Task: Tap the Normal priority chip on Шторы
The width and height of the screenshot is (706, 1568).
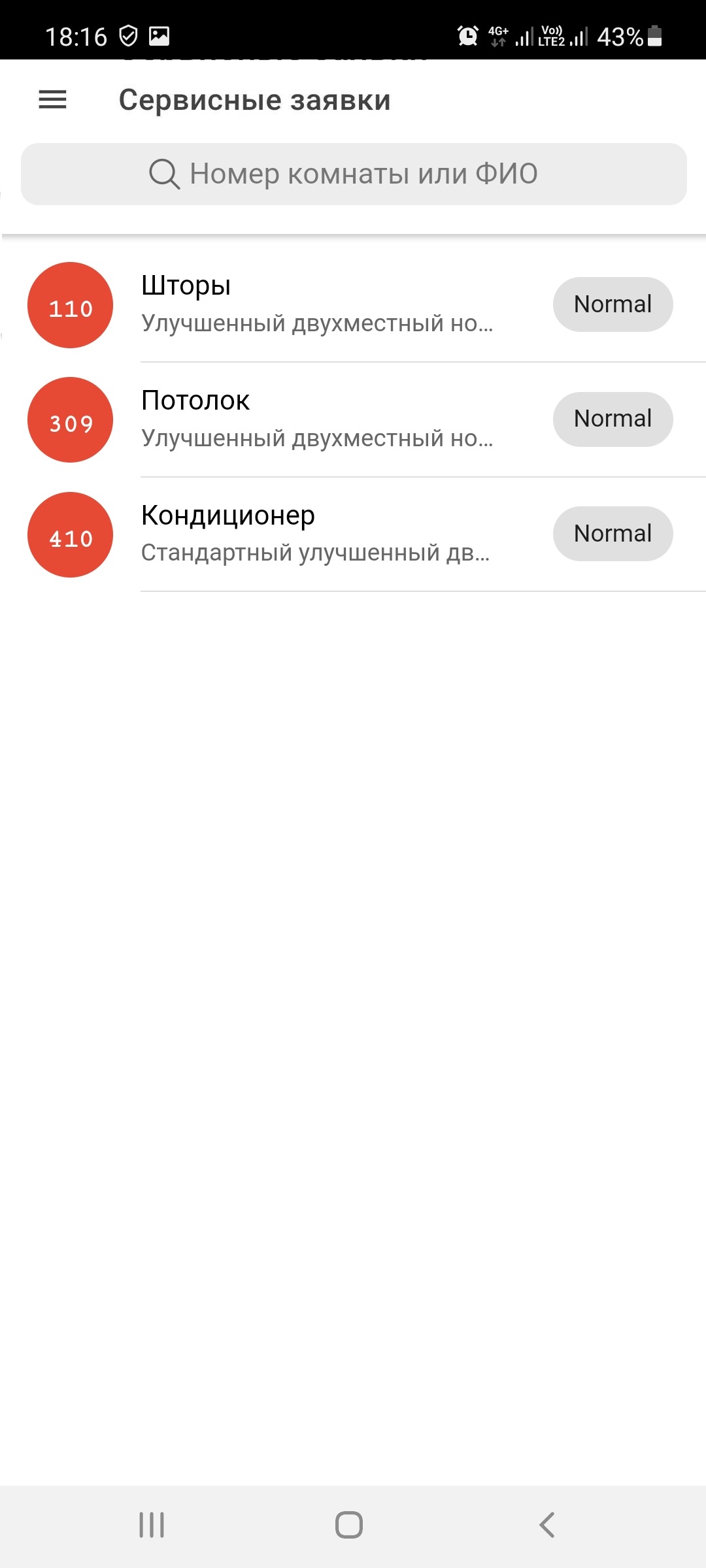Action: 613,304
